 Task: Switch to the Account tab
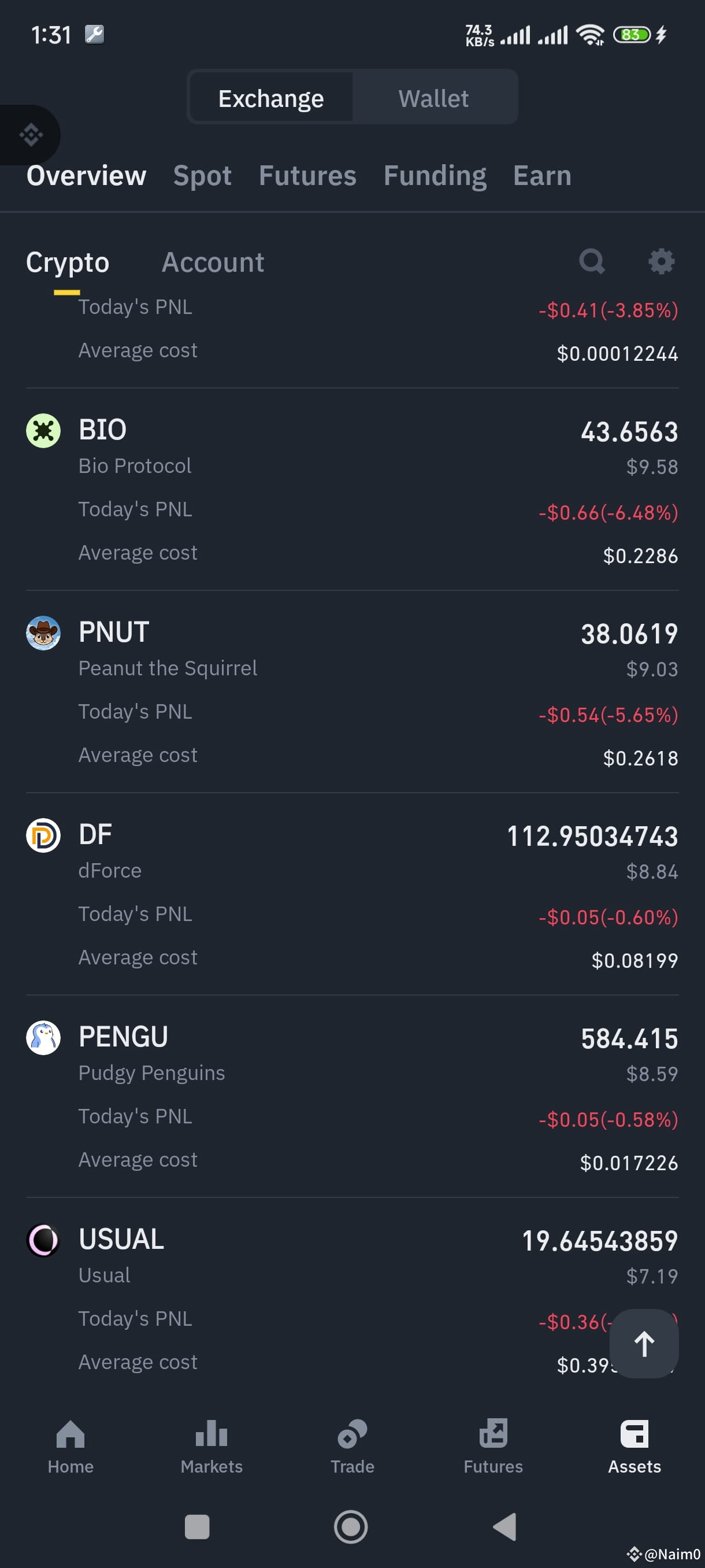[x=212, y=262]
